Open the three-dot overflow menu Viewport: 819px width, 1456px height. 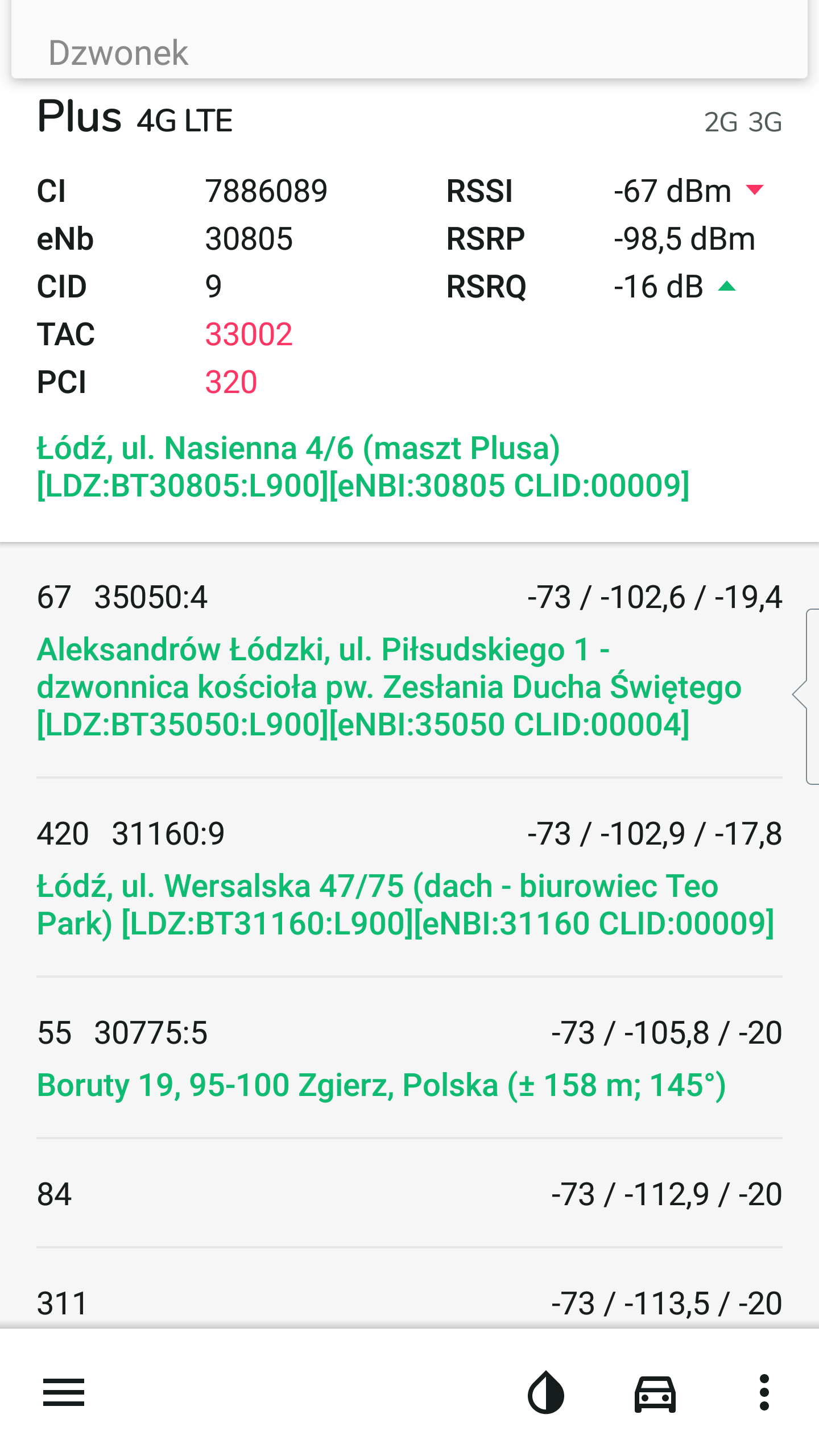[x=764, y=1392]
